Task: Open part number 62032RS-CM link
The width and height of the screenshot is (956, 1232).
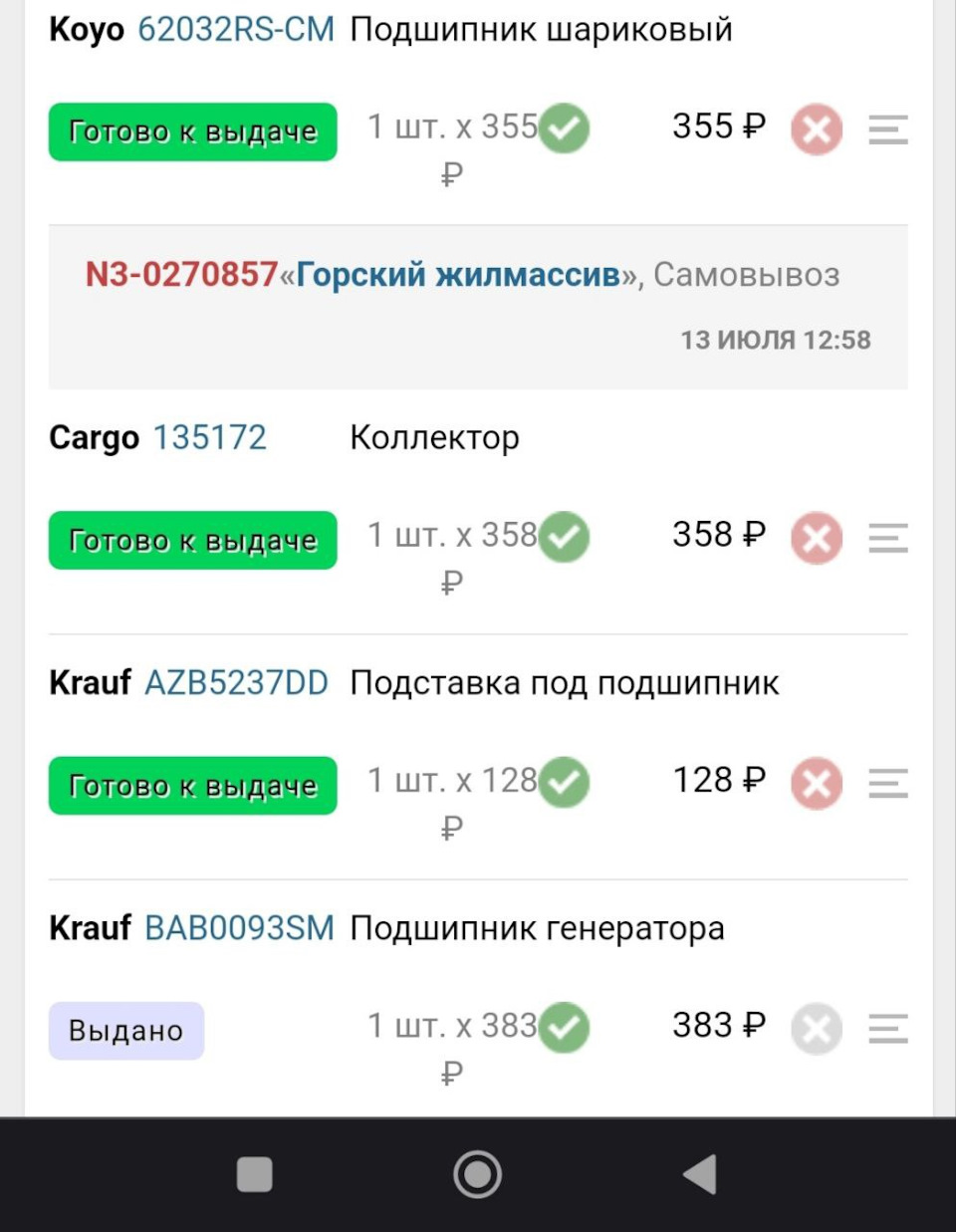Action: 236,30
